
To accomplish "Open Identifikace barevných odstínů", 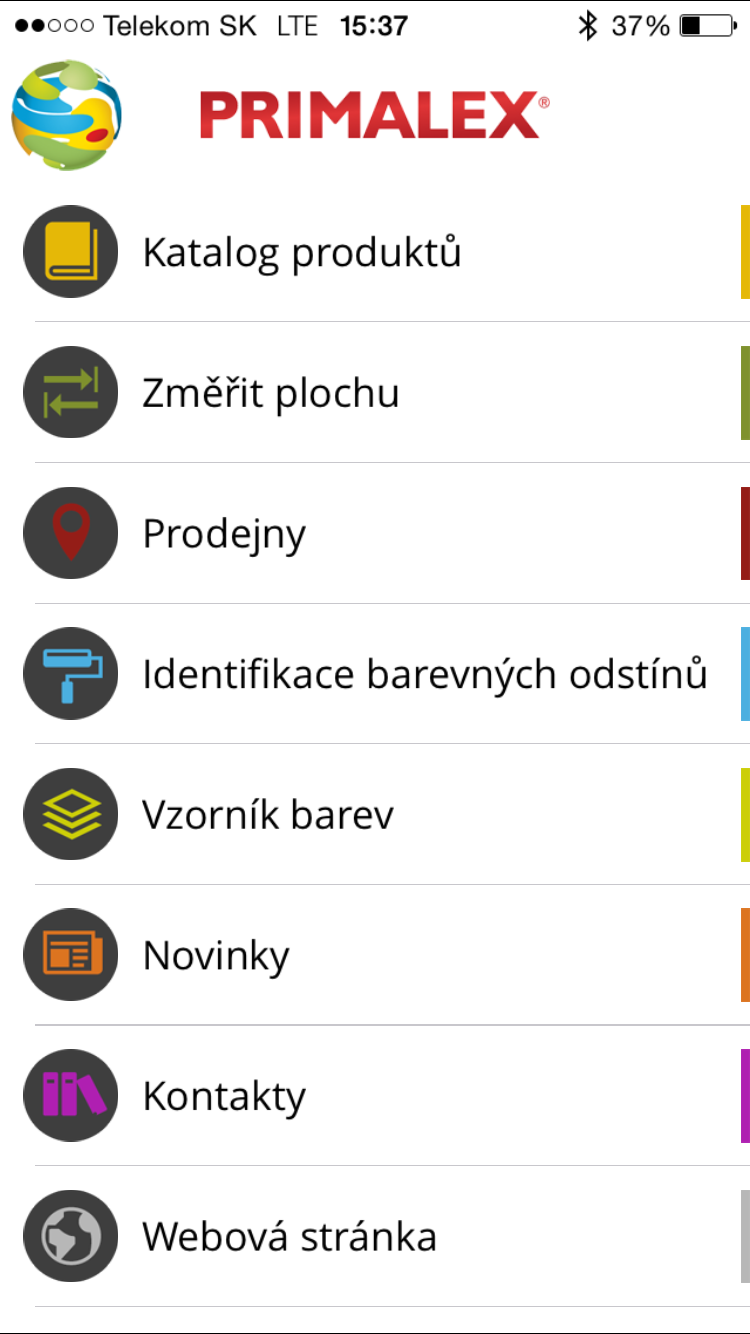I will 424,674.
